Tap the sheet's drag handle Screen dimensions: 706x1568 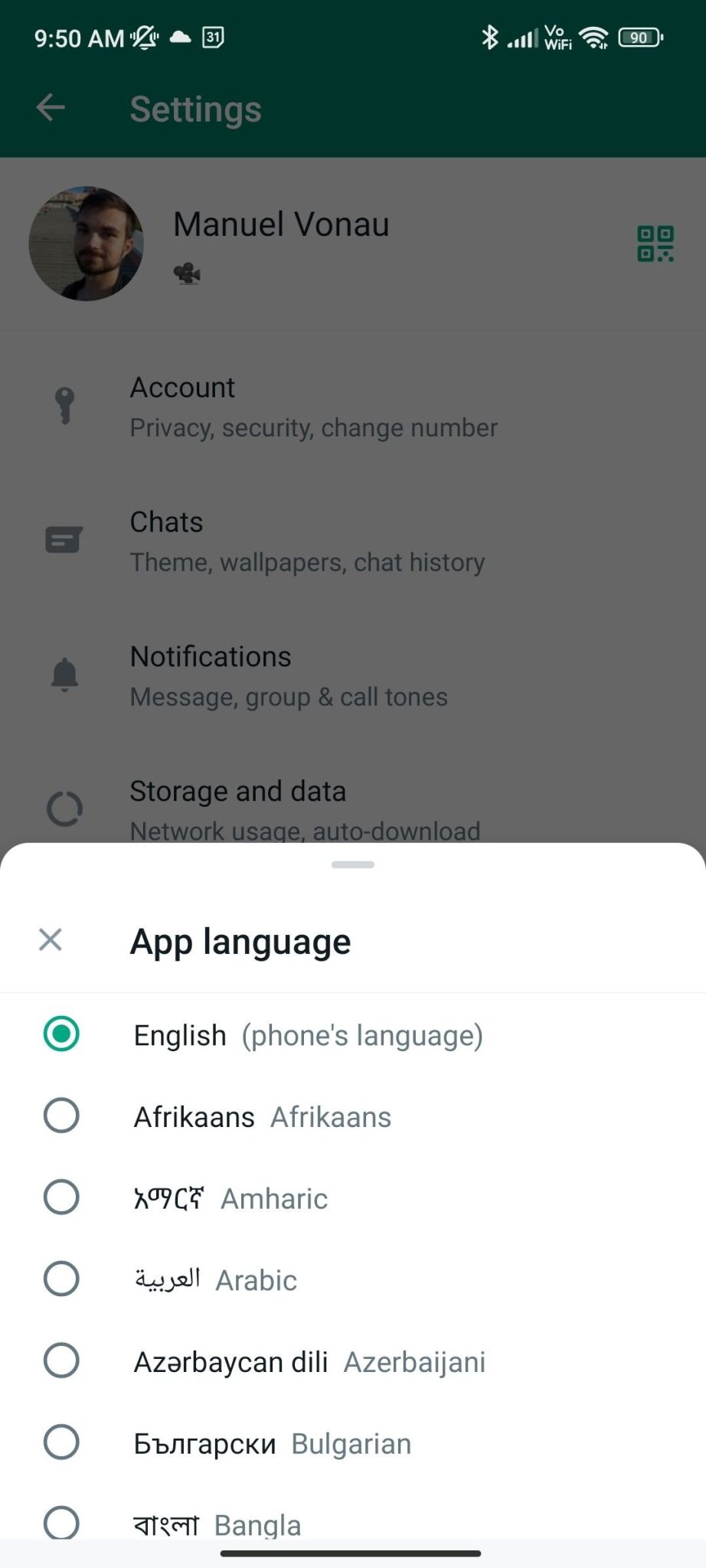(x=353, y=865)
